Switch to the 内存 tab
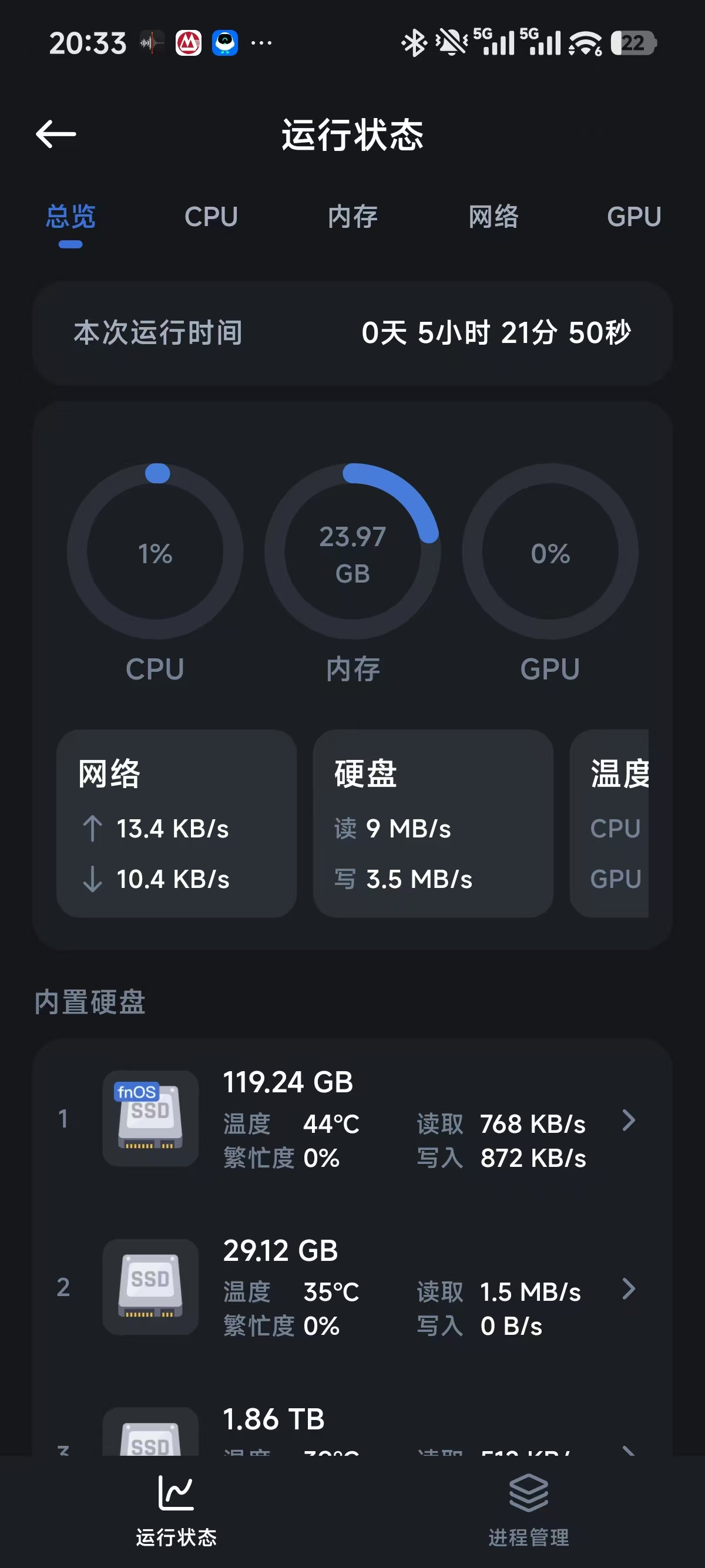The height and width of the screenshot is (1568, 705). point(352,217)
